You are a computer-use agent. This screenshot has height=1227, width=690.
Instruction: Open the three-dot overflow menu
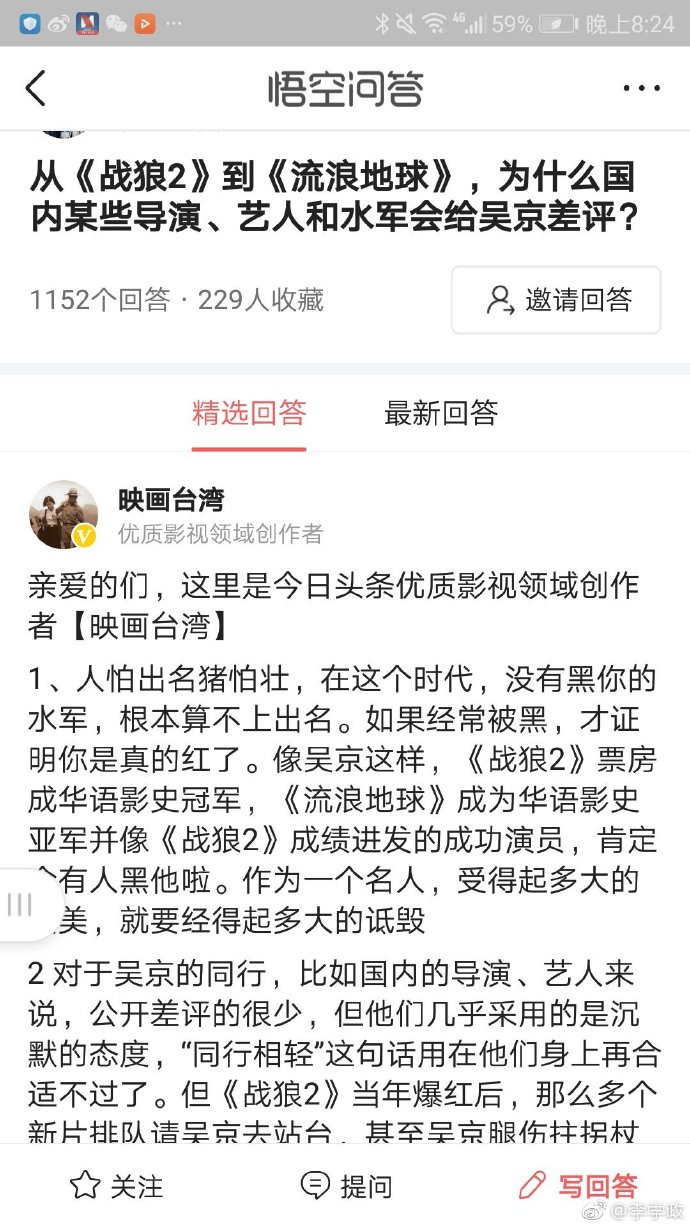tap(641, 89)
